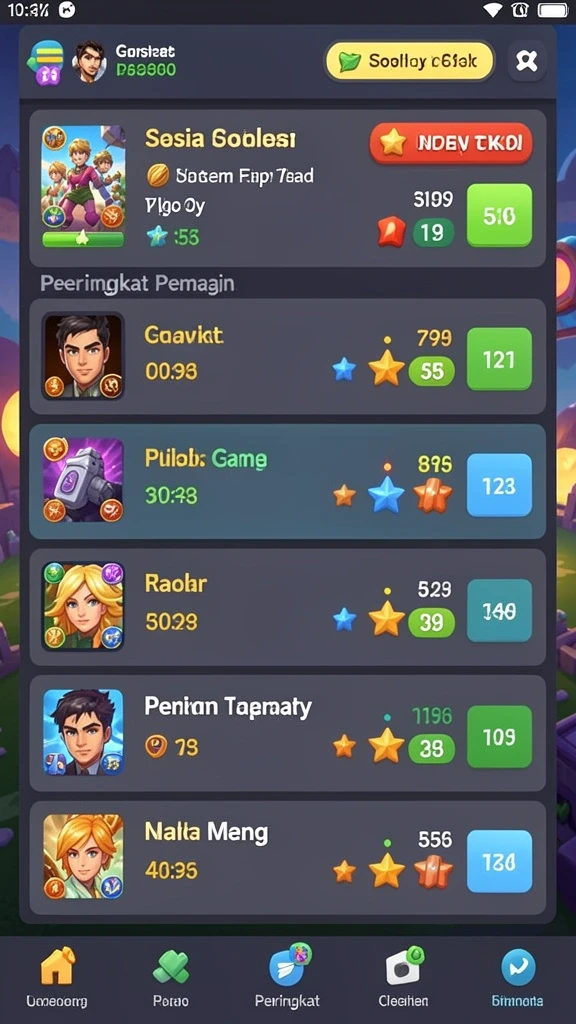
Task: Go to the home tab
Action: (57, 977)
